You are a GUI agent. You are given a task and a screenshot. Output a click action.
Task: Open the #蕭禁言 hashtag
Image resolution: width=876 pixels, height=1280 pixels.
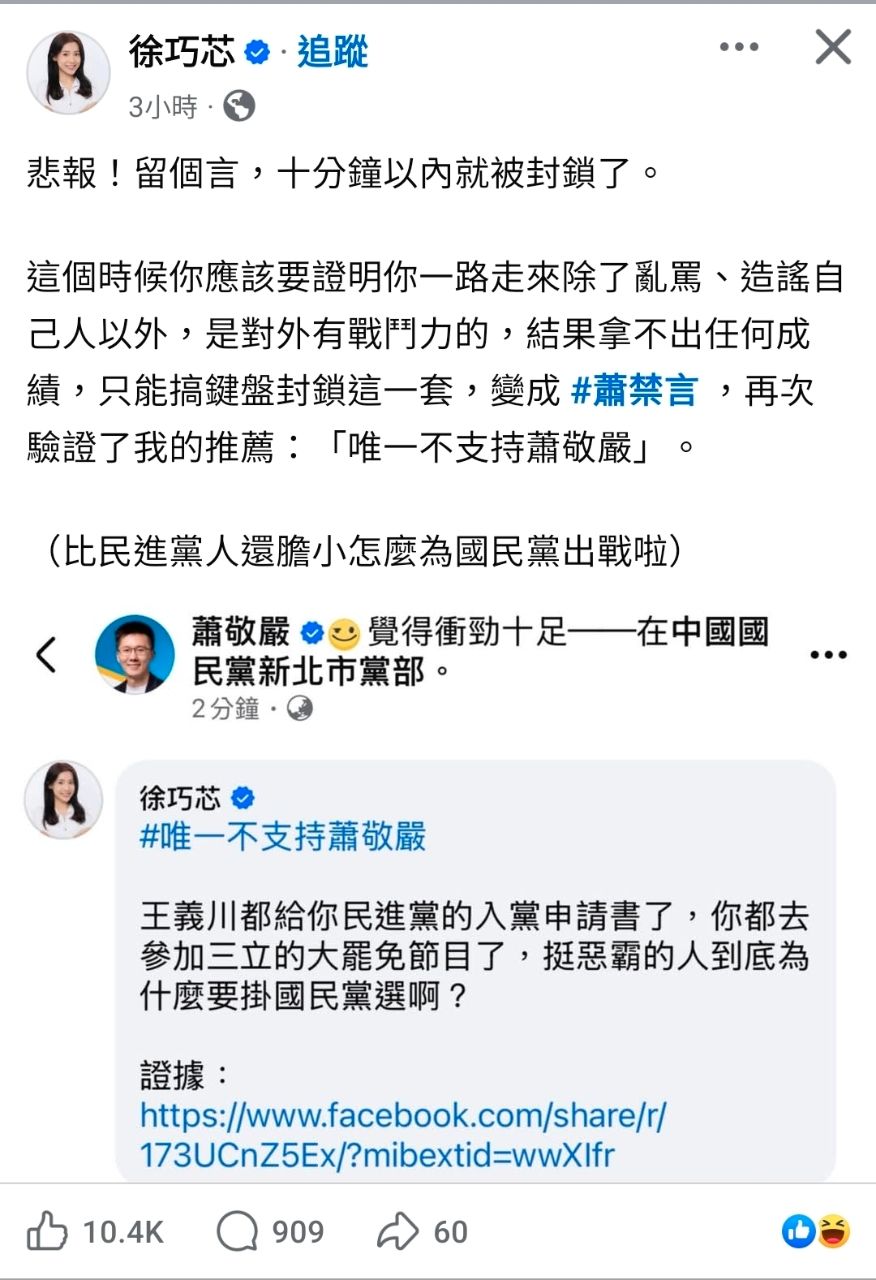click(x=633, y=392)
